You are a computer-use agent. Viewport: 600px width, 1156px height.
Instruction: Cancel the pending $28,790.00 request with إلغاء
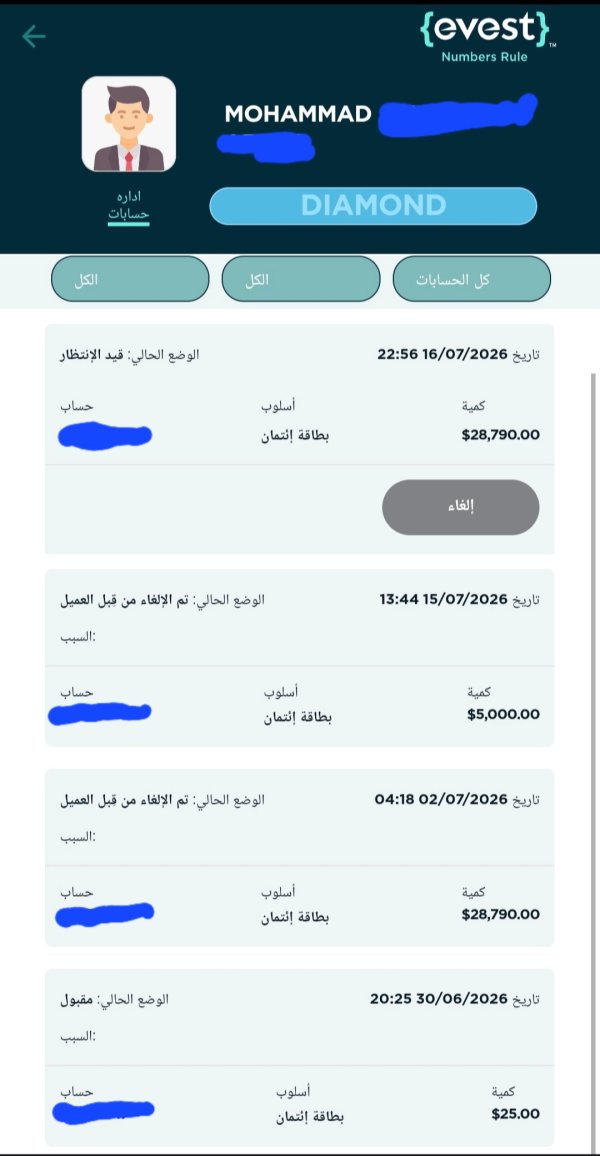461,507
